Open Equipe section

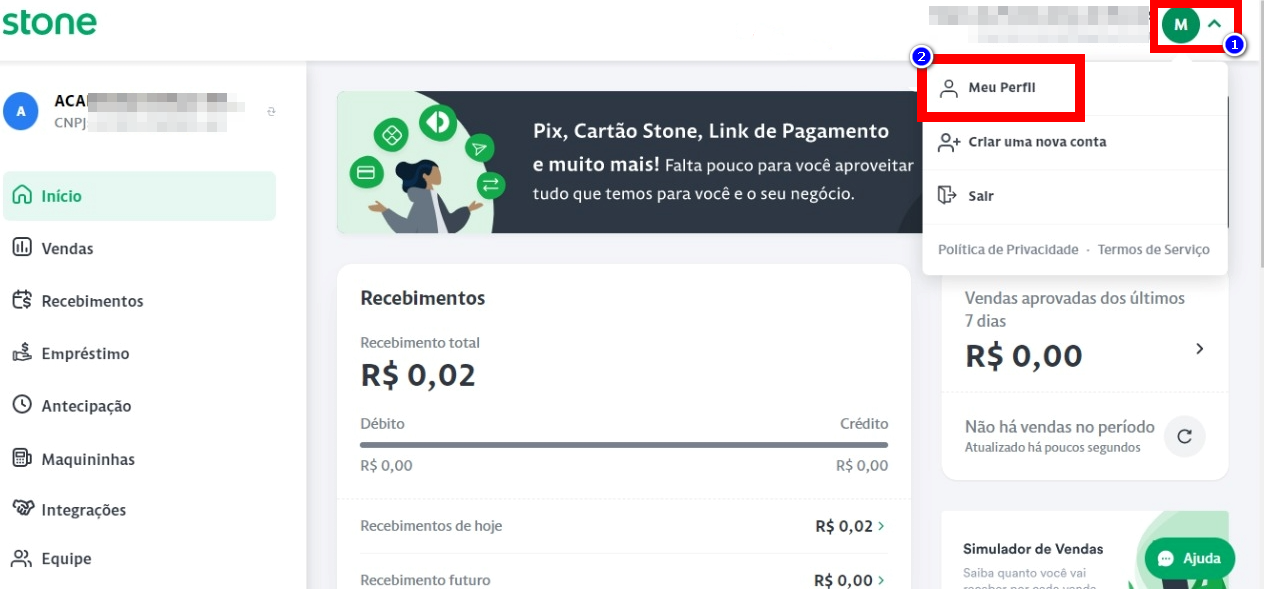click(x=66, y=559)
